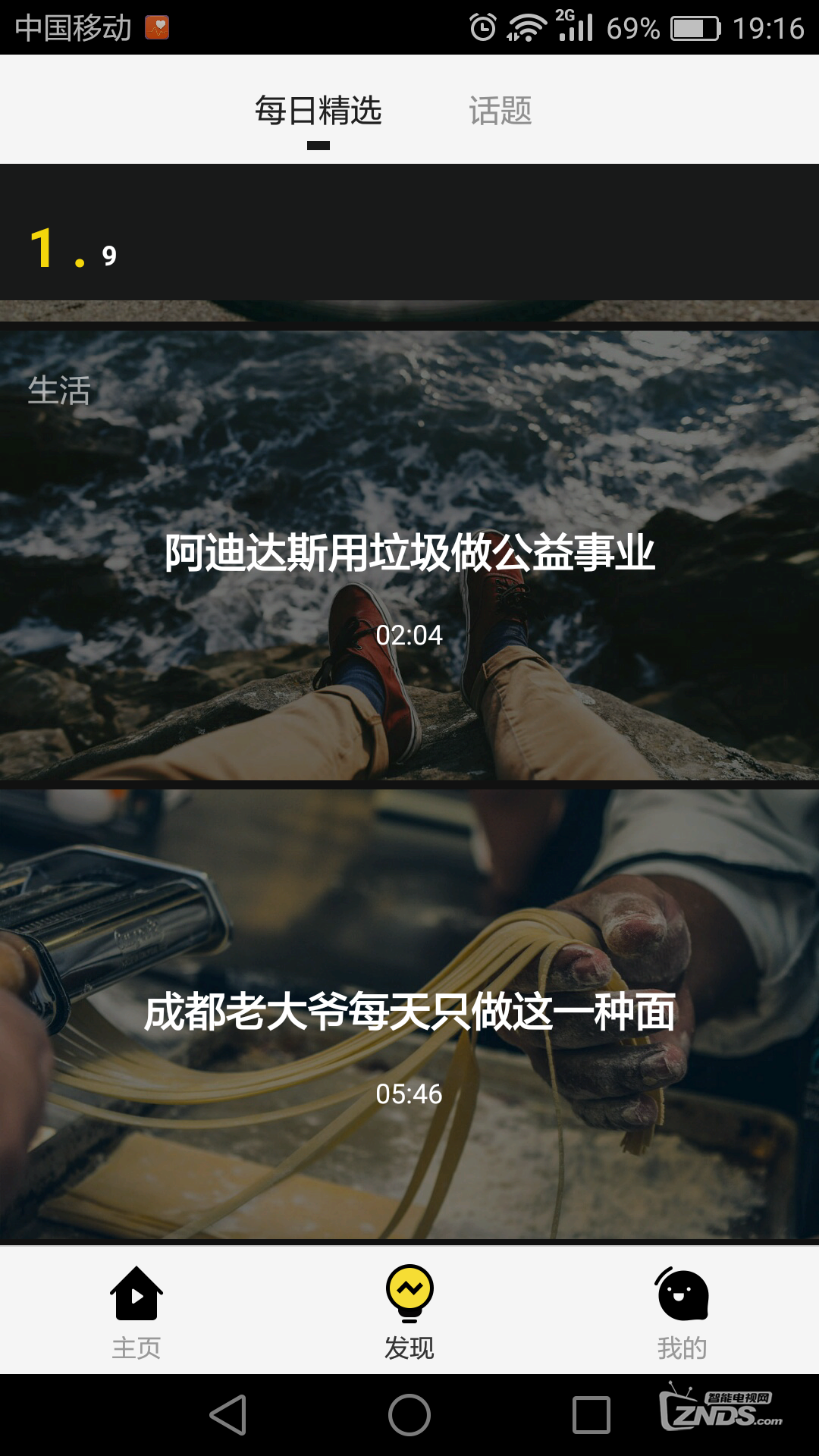Select the 每日精选 tab
Image resolution: width=819 pixels, height=1456 pixels.
coord(318,111)
